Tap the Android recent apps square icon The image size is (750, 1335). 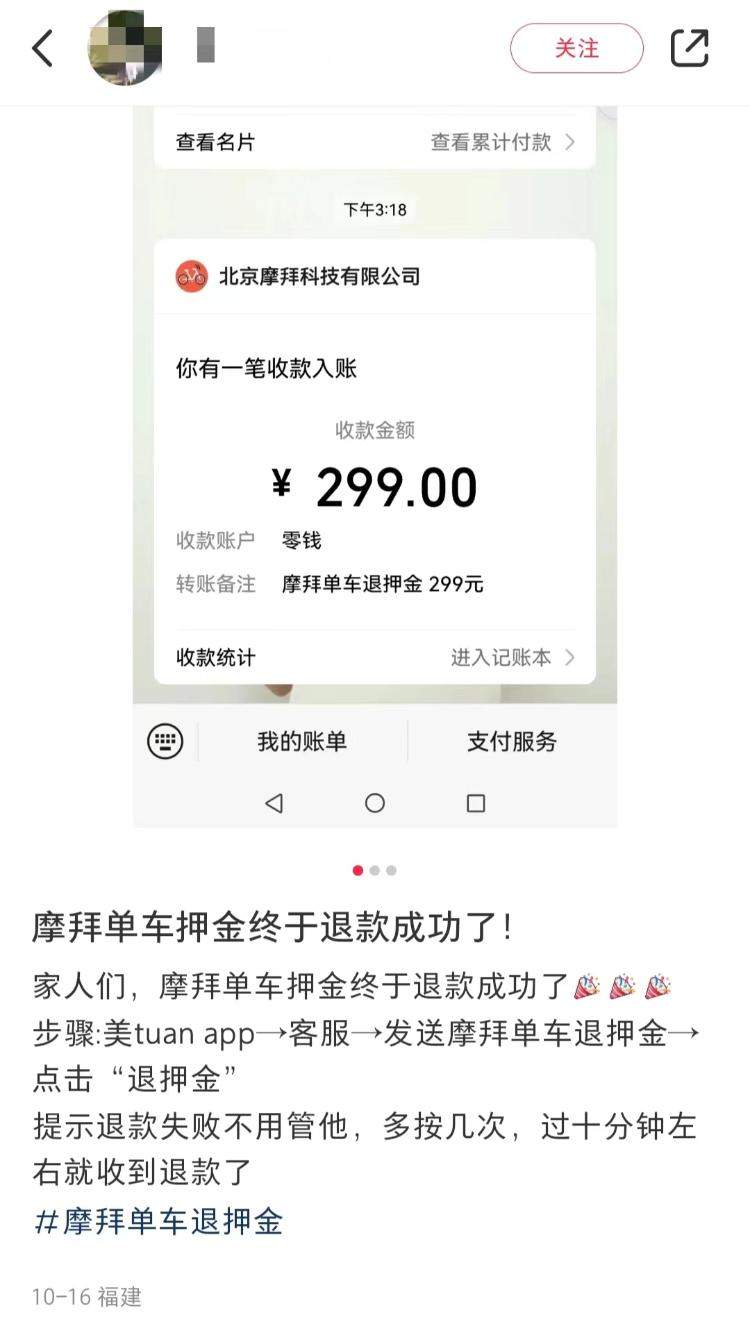[x=476, y=802]
